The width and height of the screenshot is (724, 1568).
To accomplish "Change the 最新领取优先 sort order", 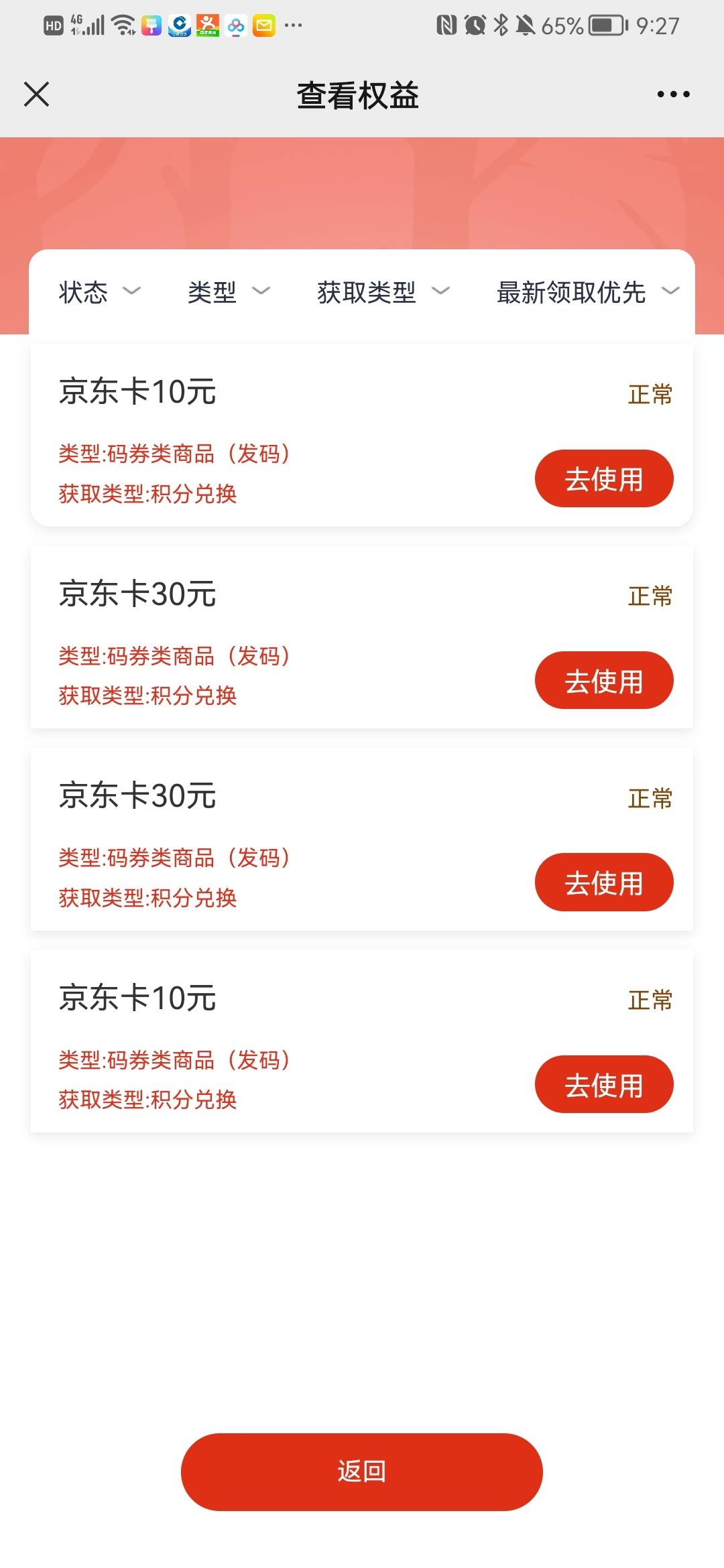I will click(588, 292).
